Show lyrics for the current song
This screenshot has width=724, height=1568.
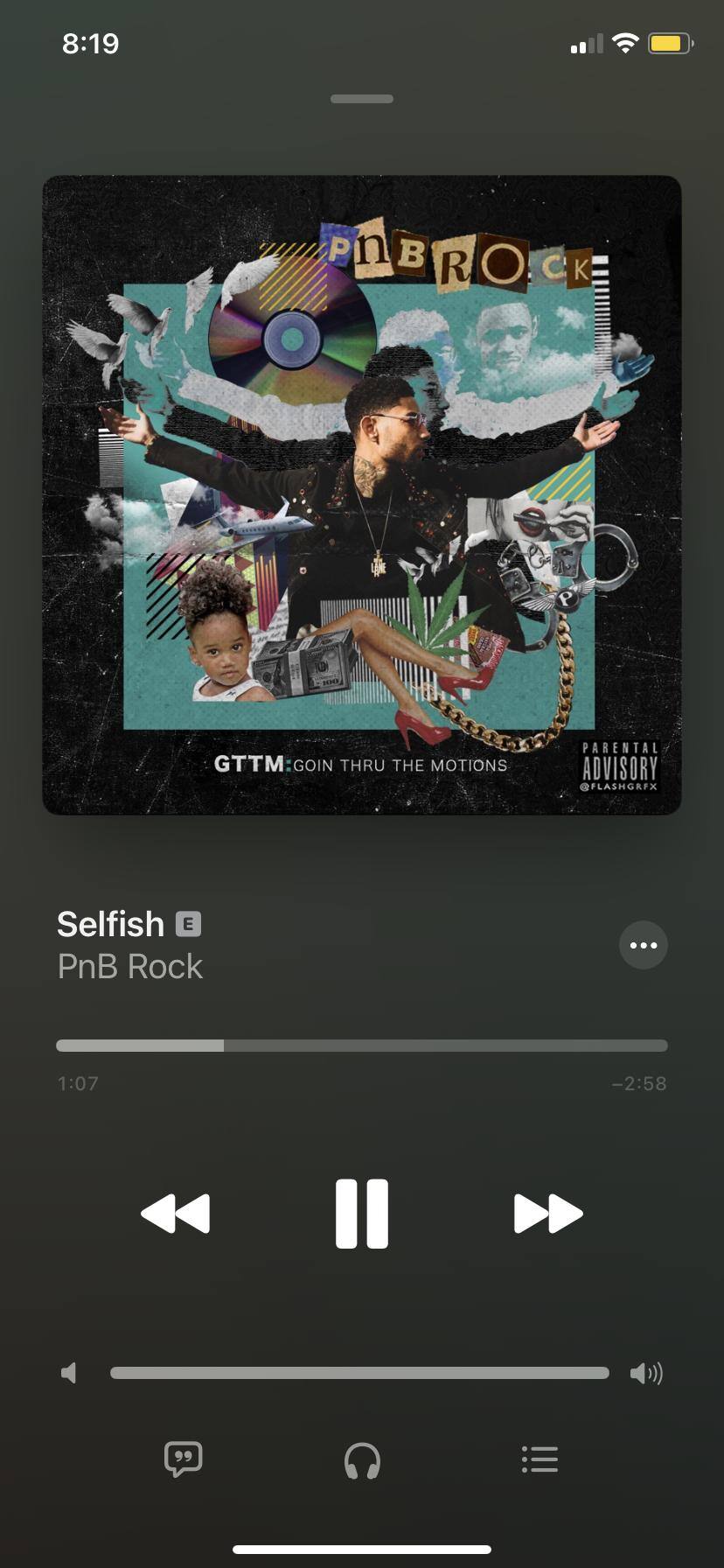click(x=184, y=1459)
